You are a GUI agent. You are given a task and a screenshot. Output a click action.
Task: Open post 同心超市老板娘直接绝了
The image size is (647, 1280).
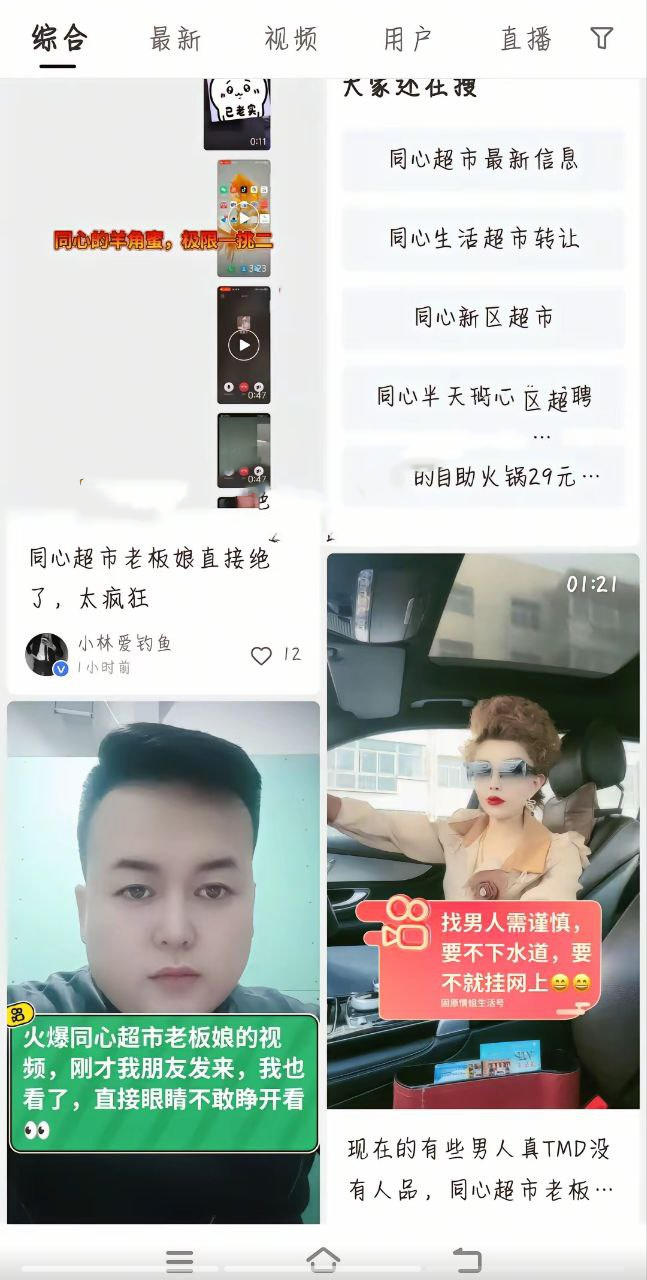(150, 578)
